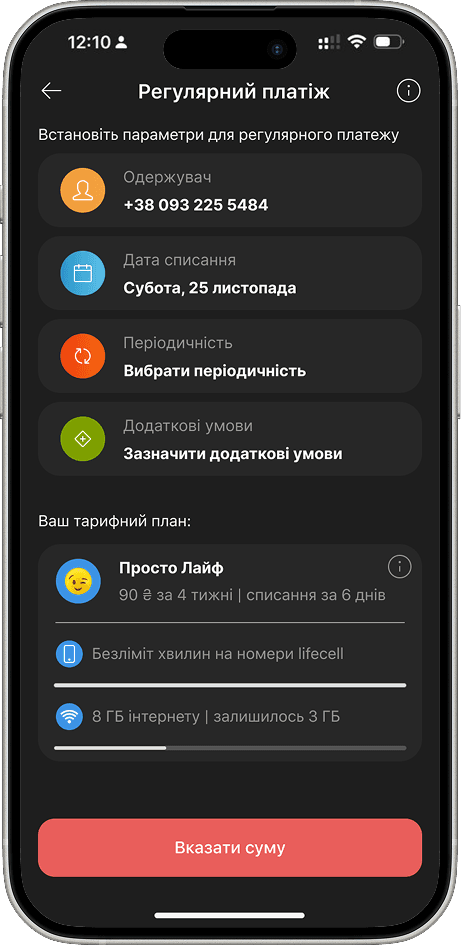Open Зазначити додаткові умови row

pos(230,439)
